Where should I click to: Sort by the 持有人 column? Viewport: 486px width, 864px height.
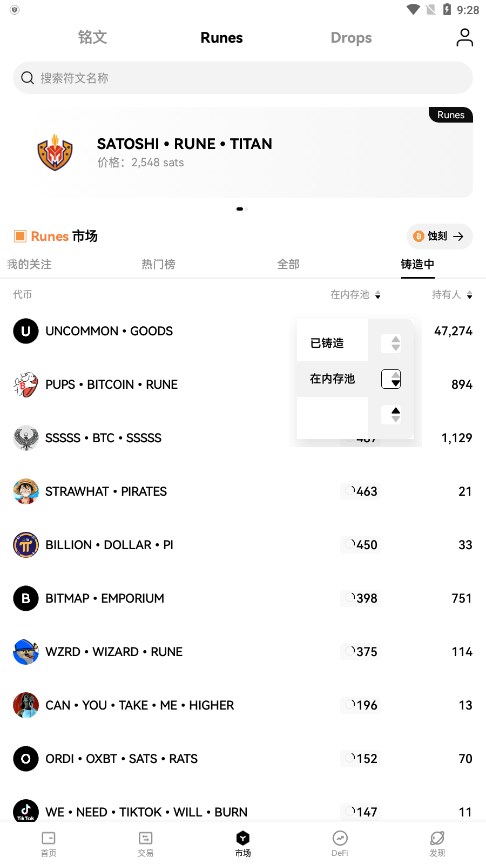click(452, 295)
